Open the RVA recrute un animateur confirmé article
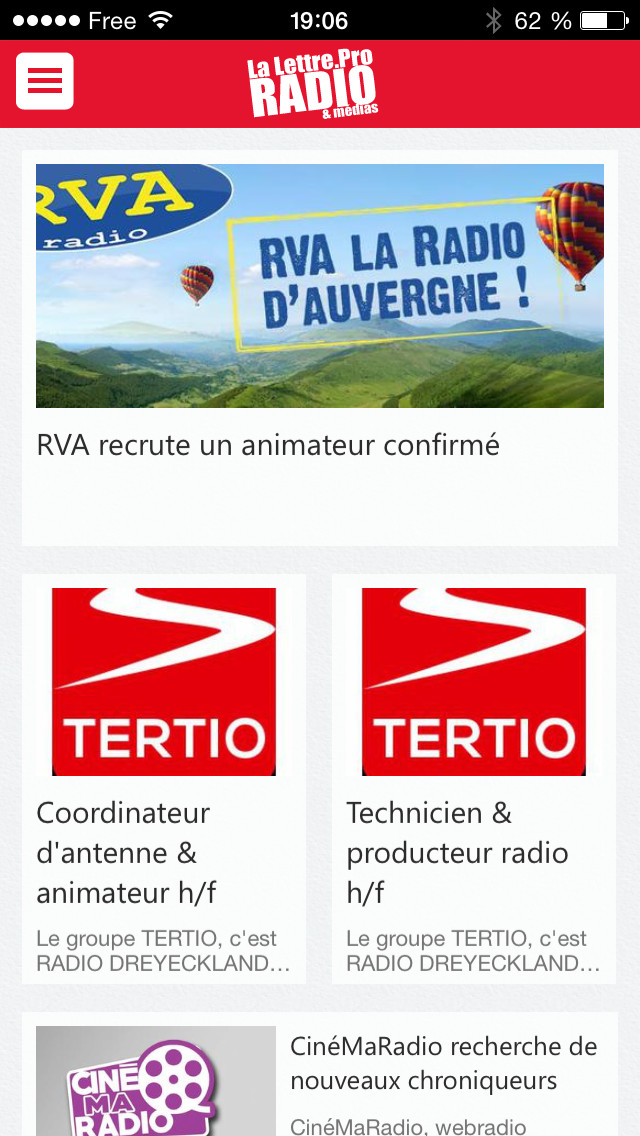The height and width of the screenshot is (1136, 640). [268, 444]
